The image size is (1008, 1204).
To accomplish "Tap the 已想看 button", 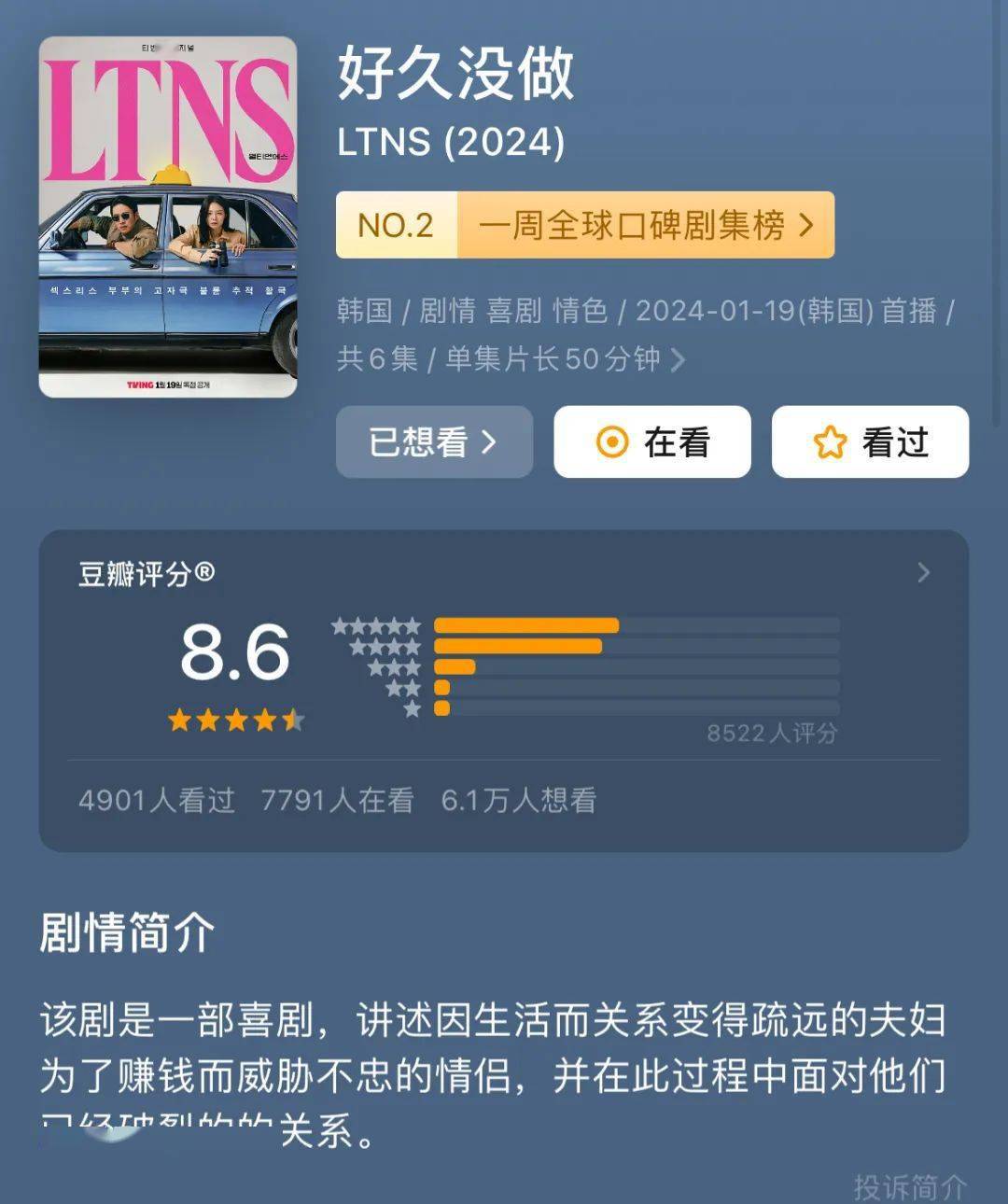I will pos(434,441).
